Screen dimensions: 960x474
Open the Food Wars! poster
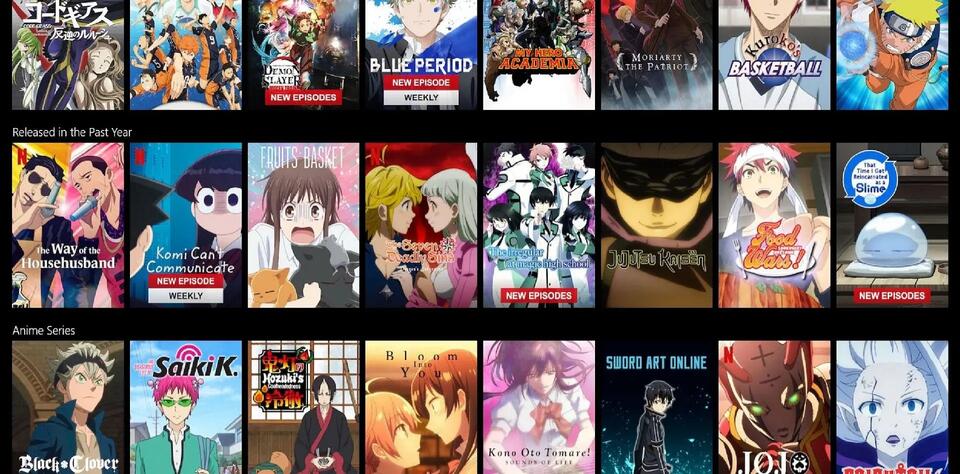click(x=774, y=225)
